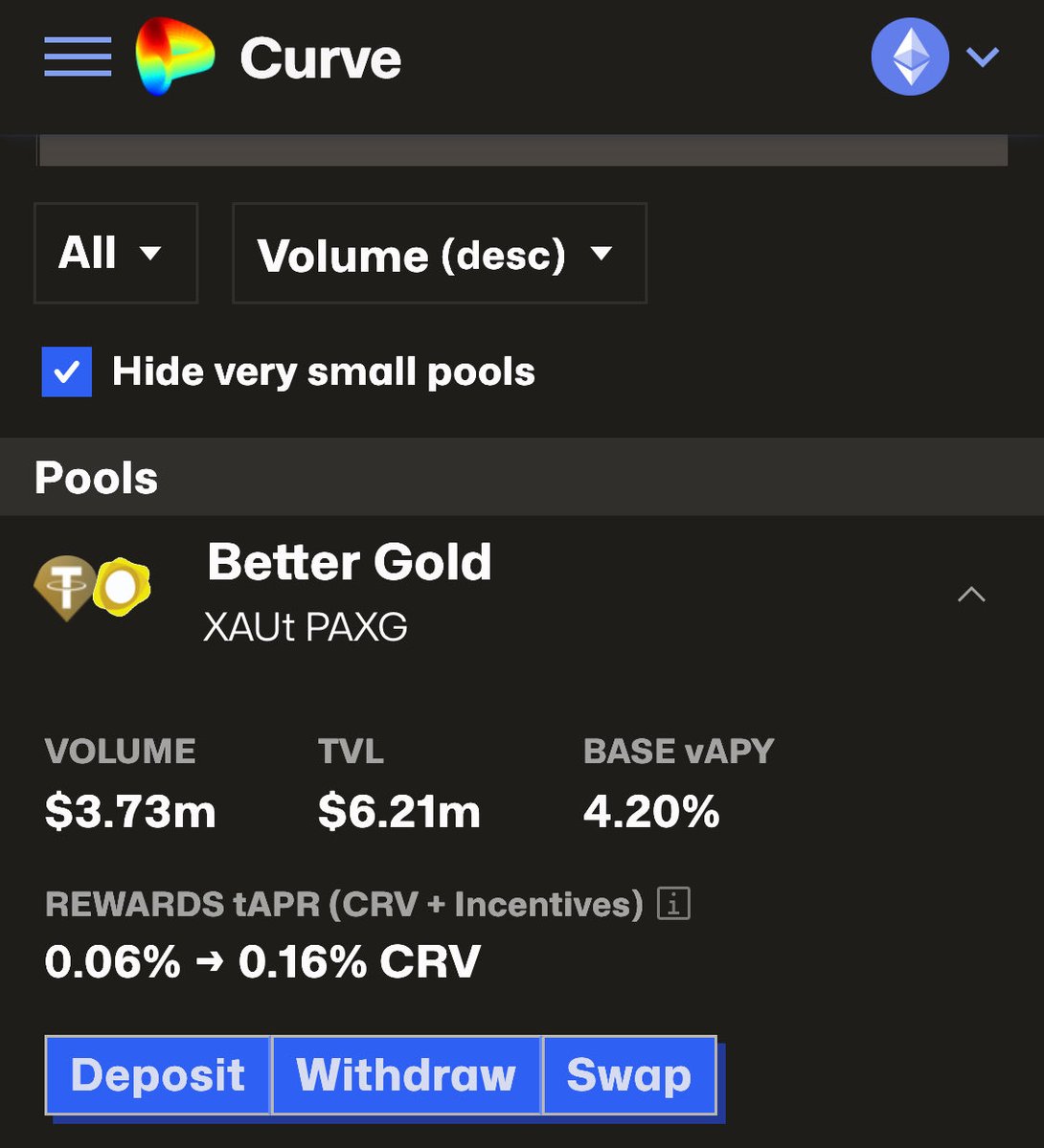1044x1148 pixels.
Task: View rewards tAPR info icon
Action: (673, 904)
